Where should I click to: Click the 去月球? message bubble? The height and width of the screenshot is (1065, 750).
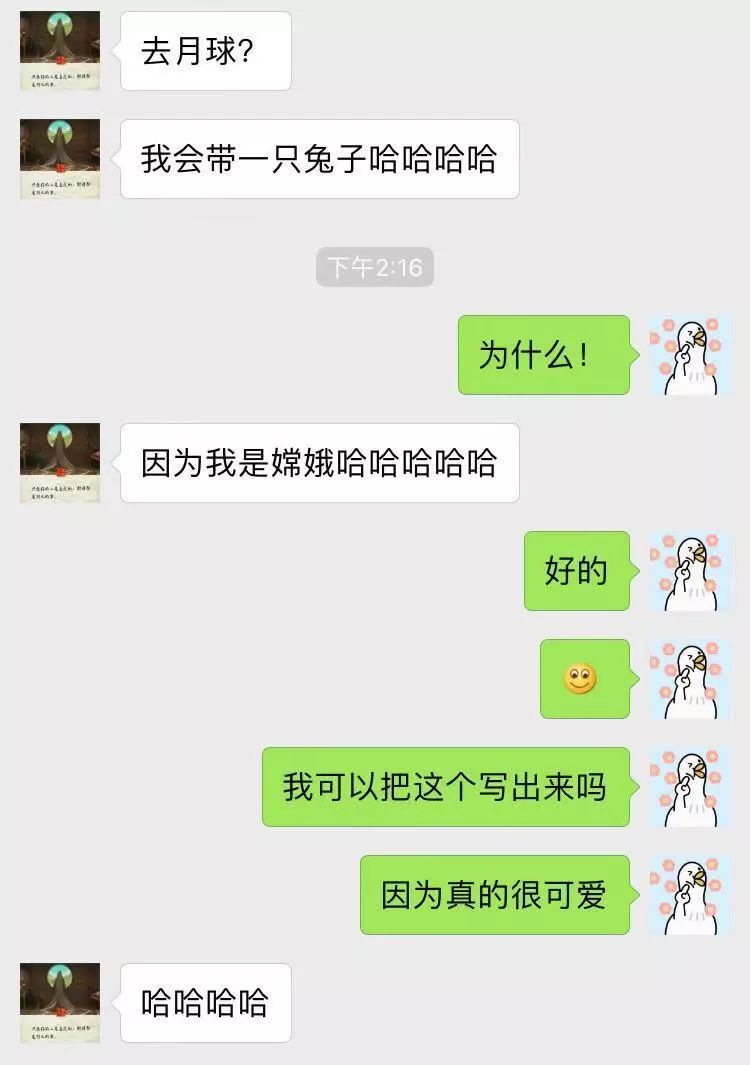tap(205, 51)
